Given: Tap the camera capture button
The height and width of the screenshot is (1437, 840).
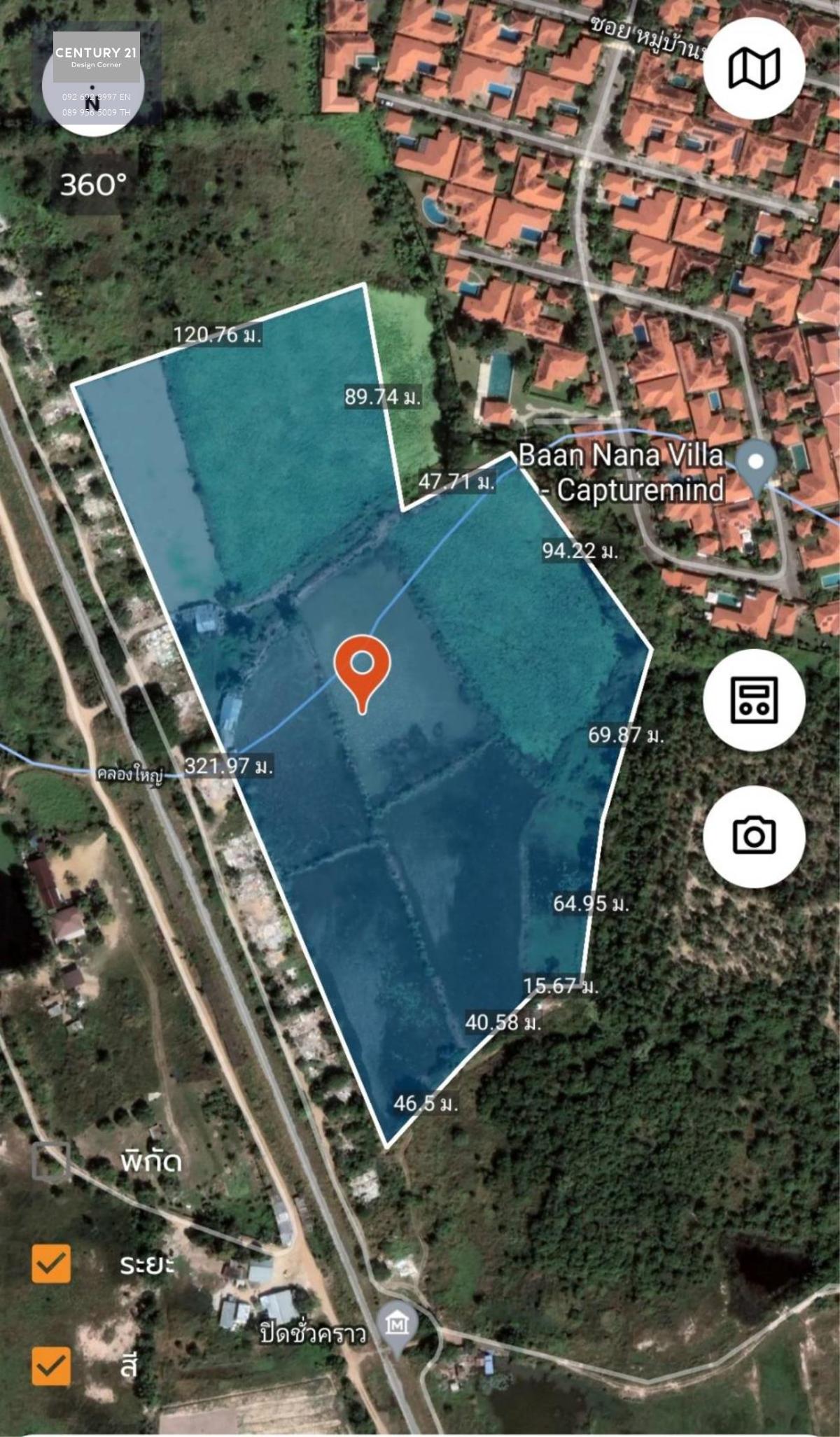Looking at the screenshot, I should pos(754,836).
